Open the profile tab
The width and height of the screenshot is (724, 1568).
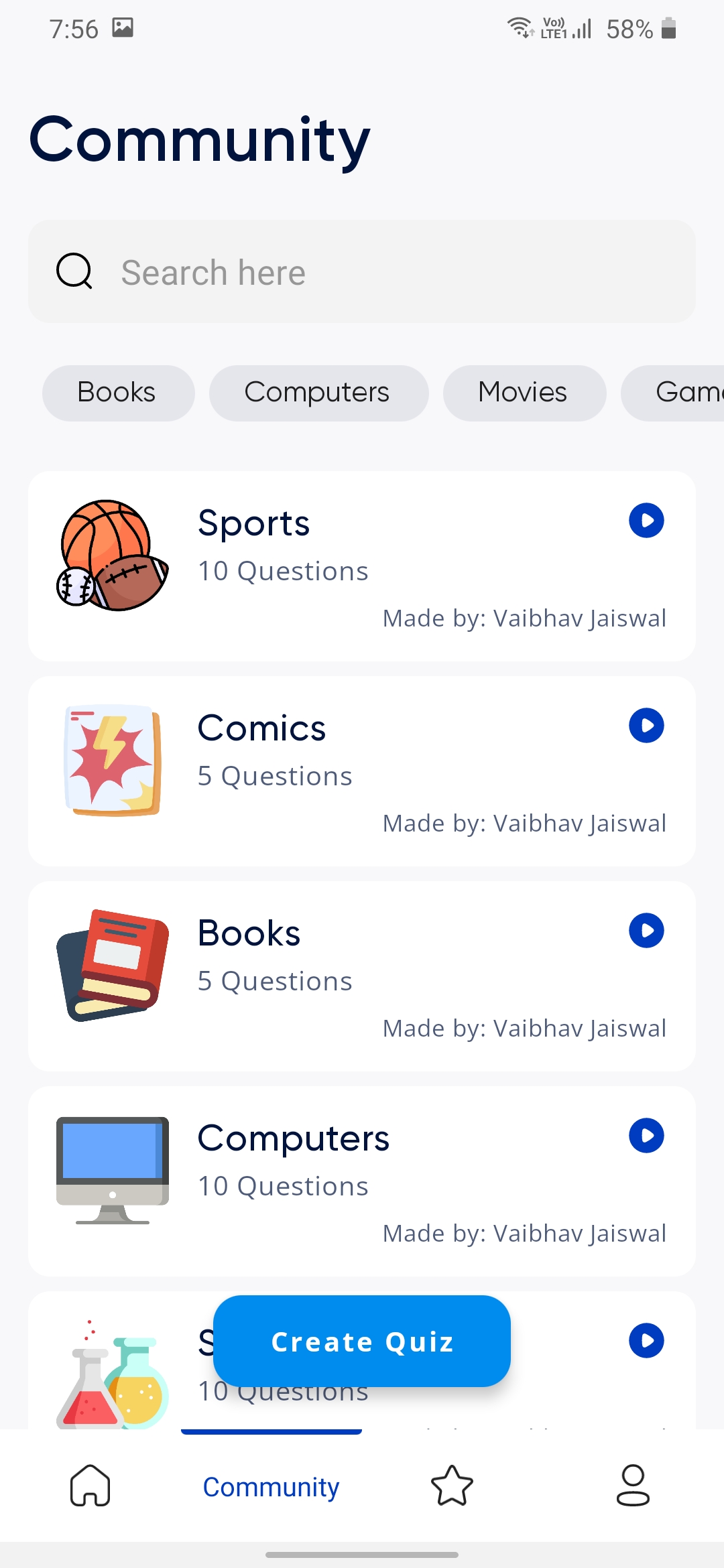tap(633, 1486)
